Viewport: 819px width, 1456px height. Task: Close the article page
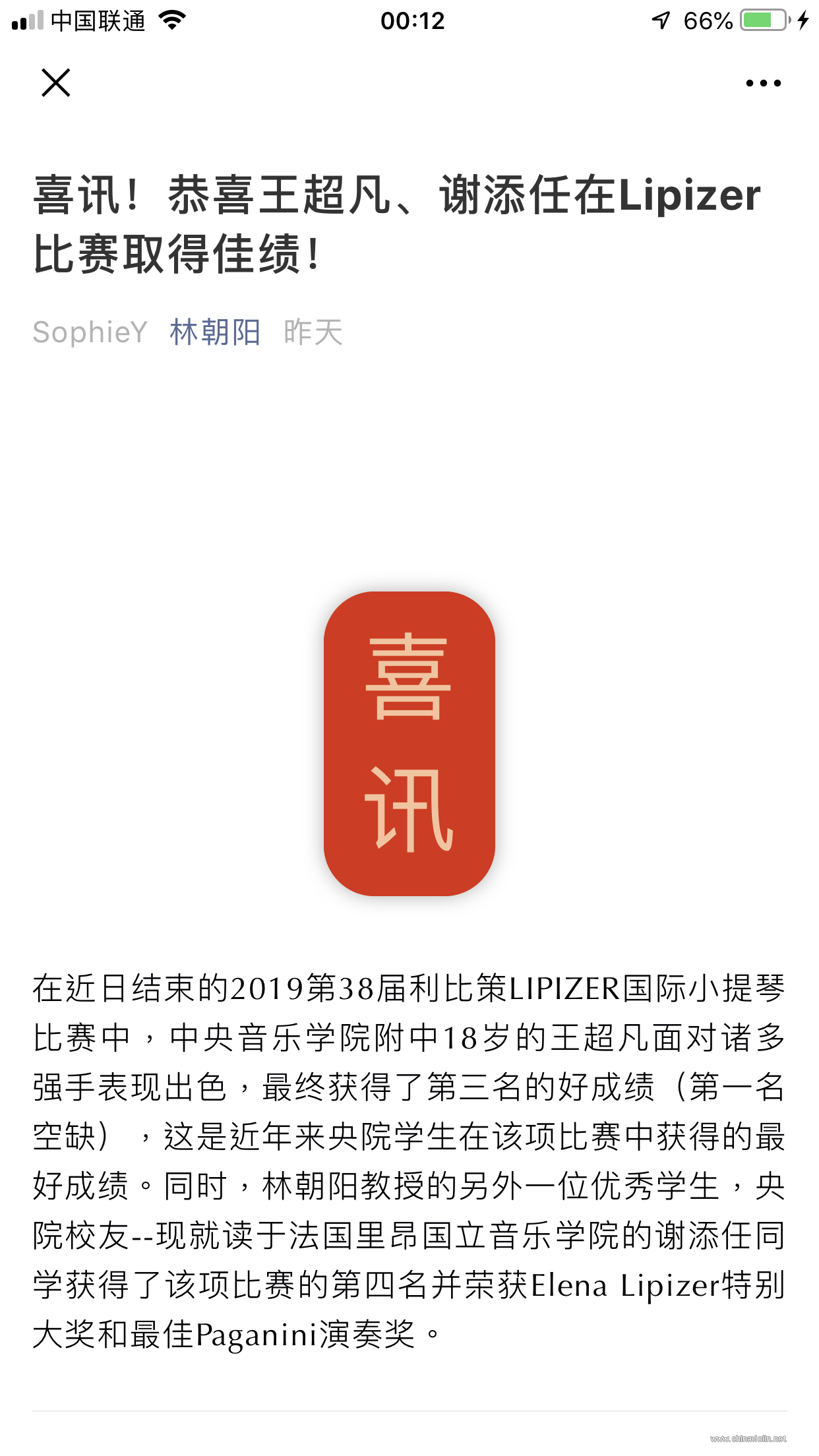point(56,83)
